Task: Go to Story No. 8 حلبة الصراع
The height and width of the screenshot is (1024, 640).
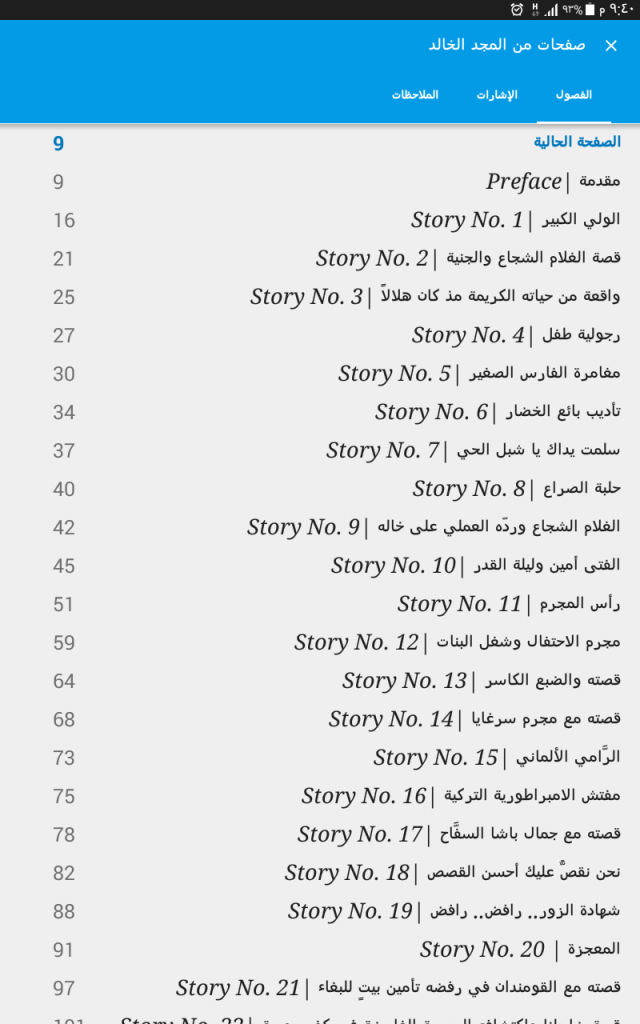Action: 320,489
